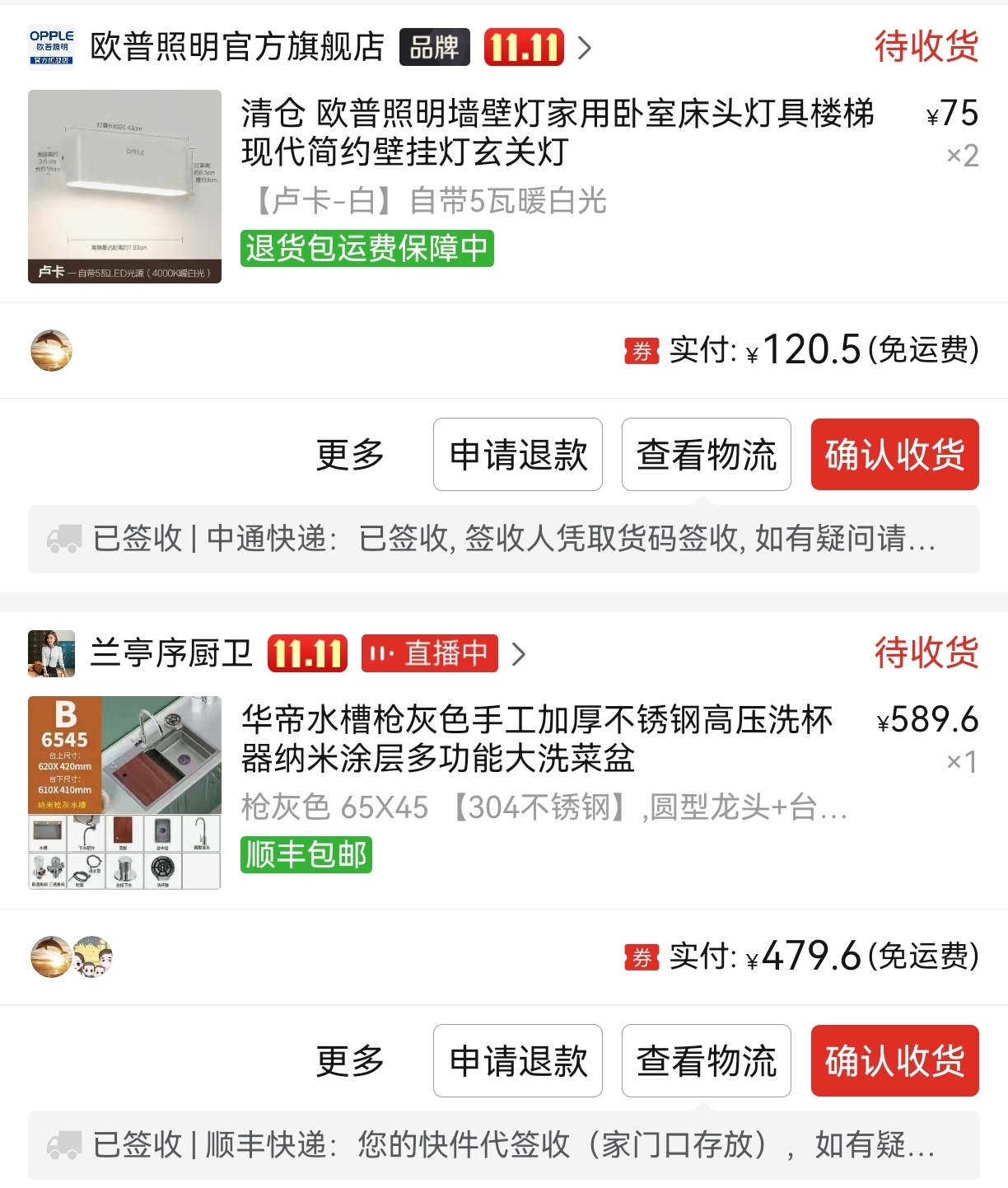Open the 华帝水槽 sink product thumbnail
Image resolution: width=1008 pixels, height=1188 pixels.
[x=124, y=793]
